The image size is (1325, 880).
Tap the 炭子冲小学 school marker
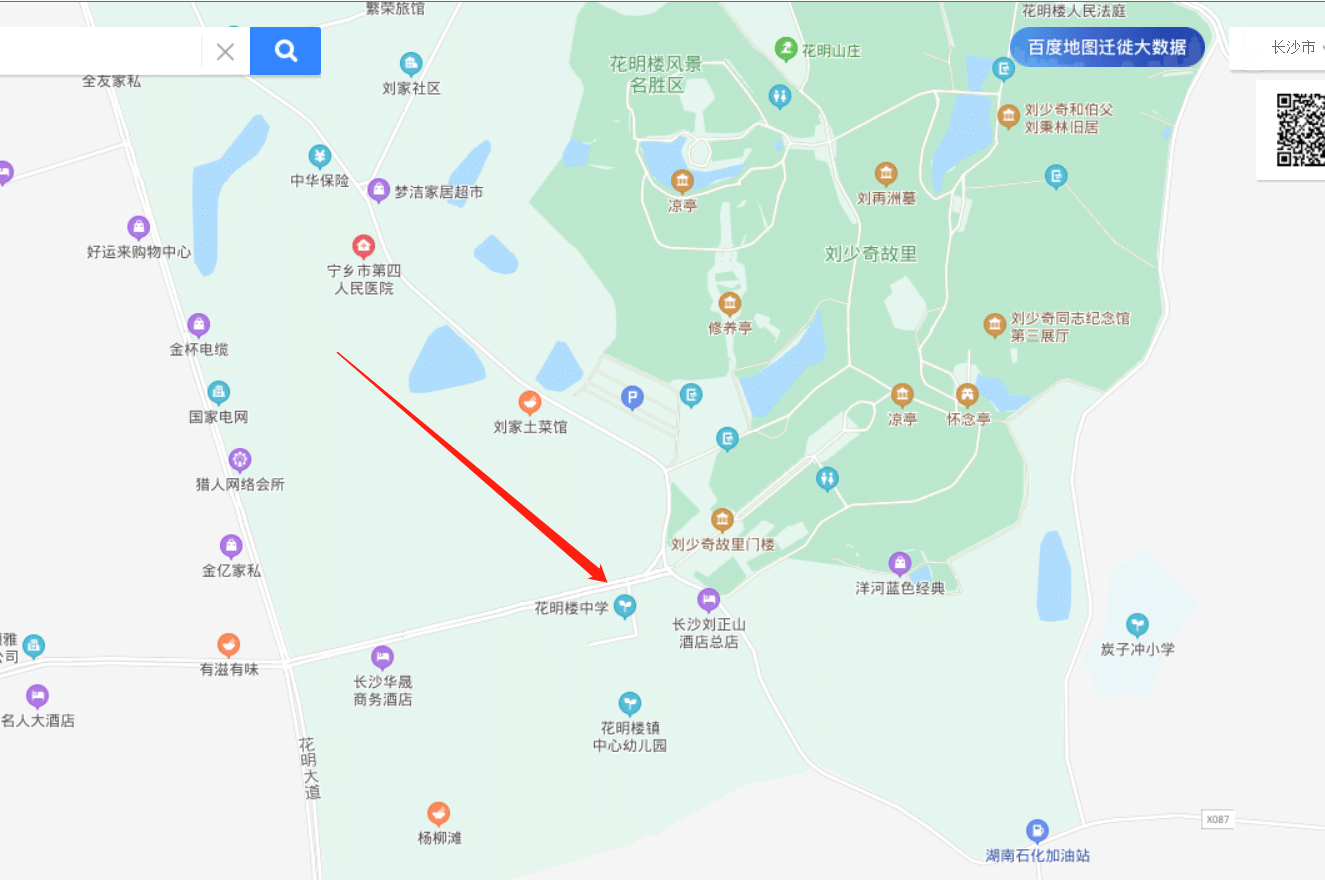[1137, 625]
